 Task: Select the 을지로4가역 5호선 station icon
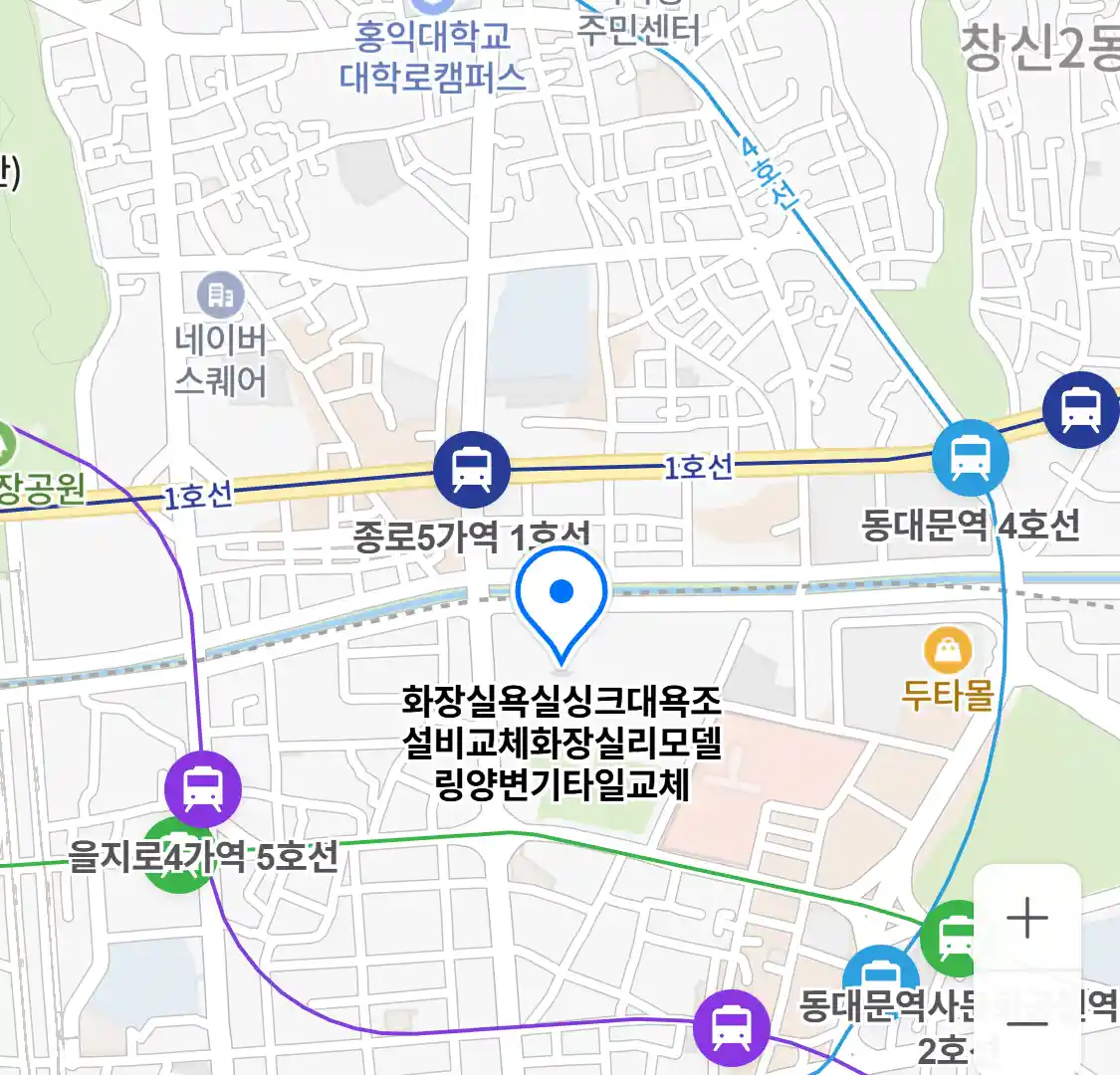coord(203,790)
